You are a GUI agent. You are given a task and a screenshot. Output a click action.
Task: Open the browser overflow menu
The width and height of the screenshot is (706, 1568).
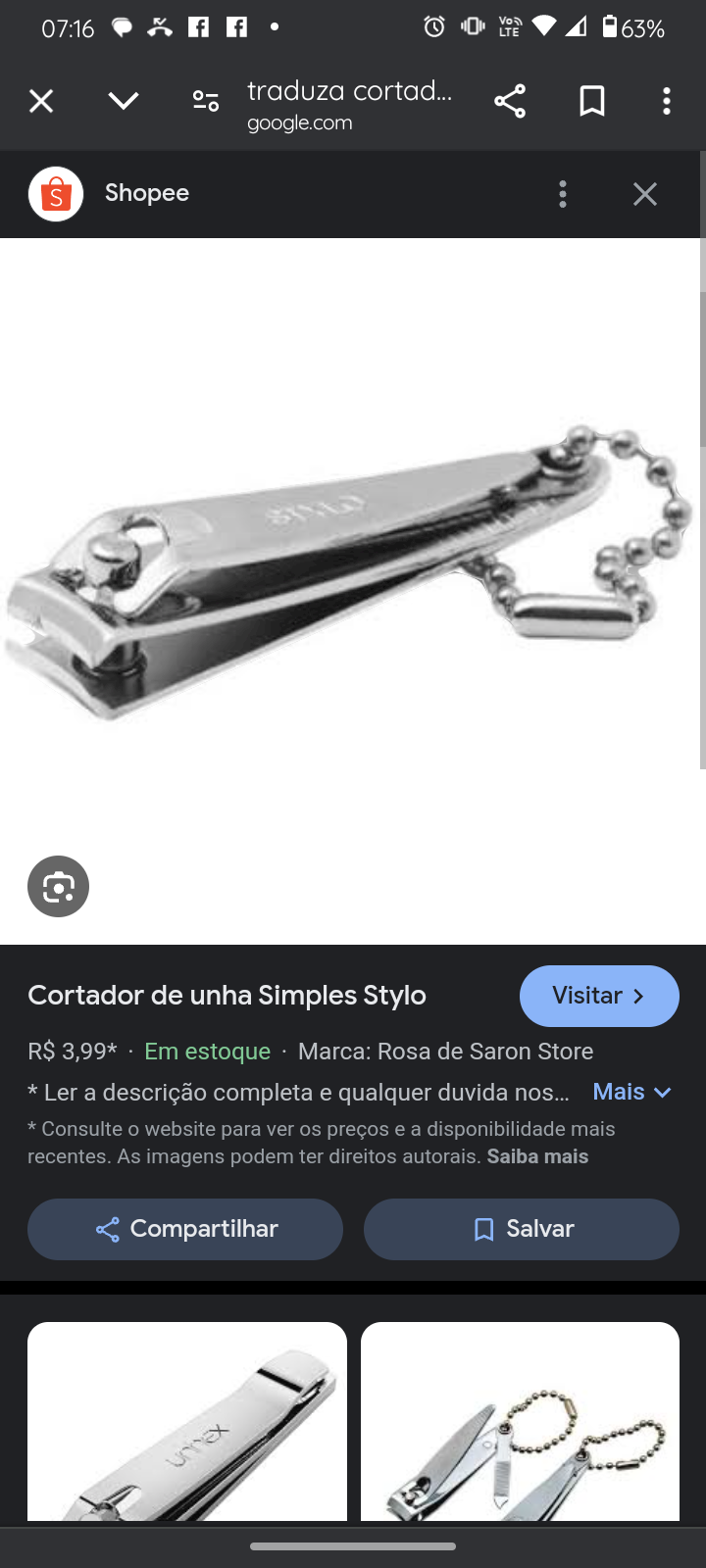tap(667, 101)
